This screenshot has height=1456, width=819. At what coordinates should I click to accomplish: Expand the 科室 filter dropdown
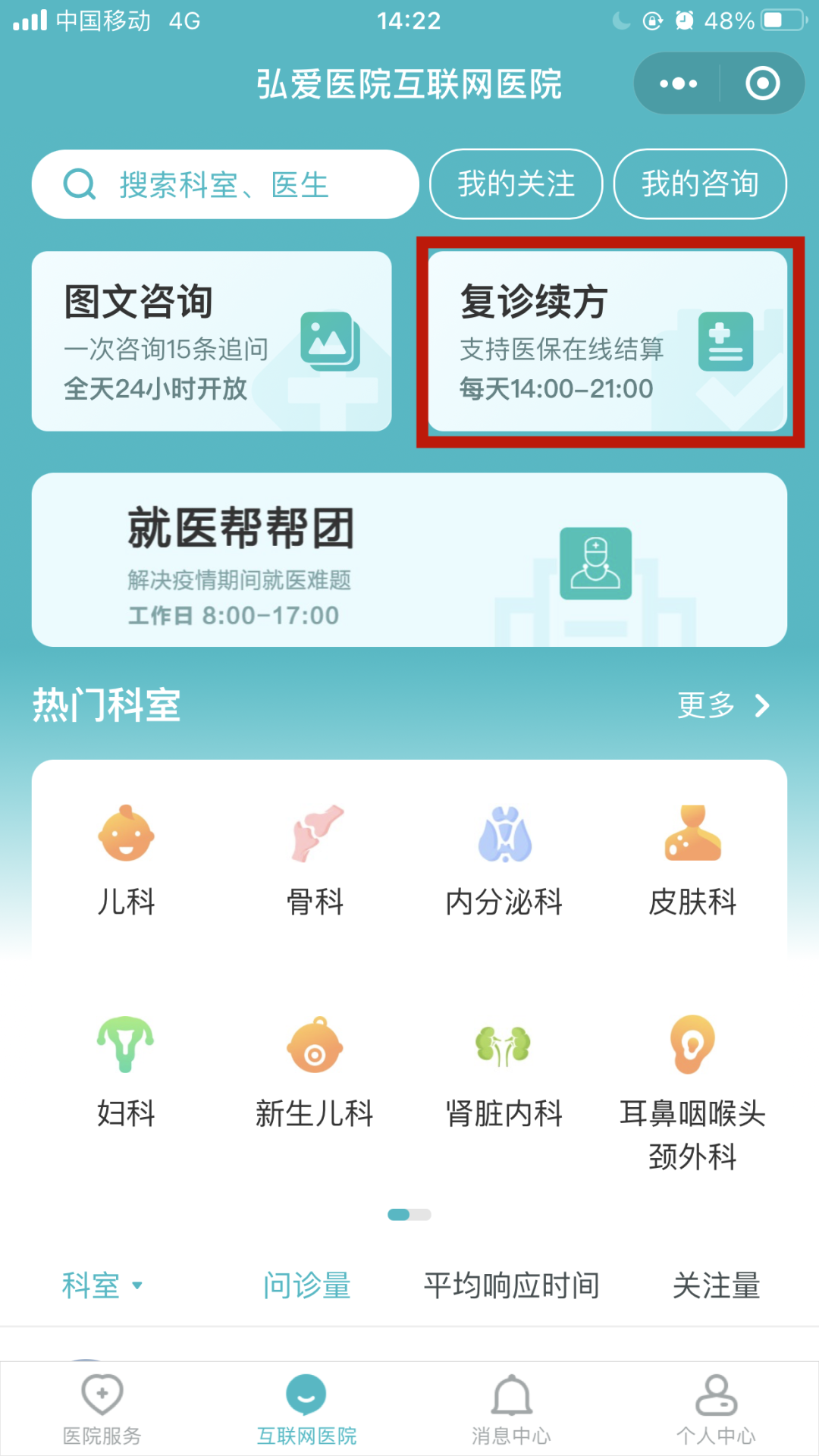102,1285
